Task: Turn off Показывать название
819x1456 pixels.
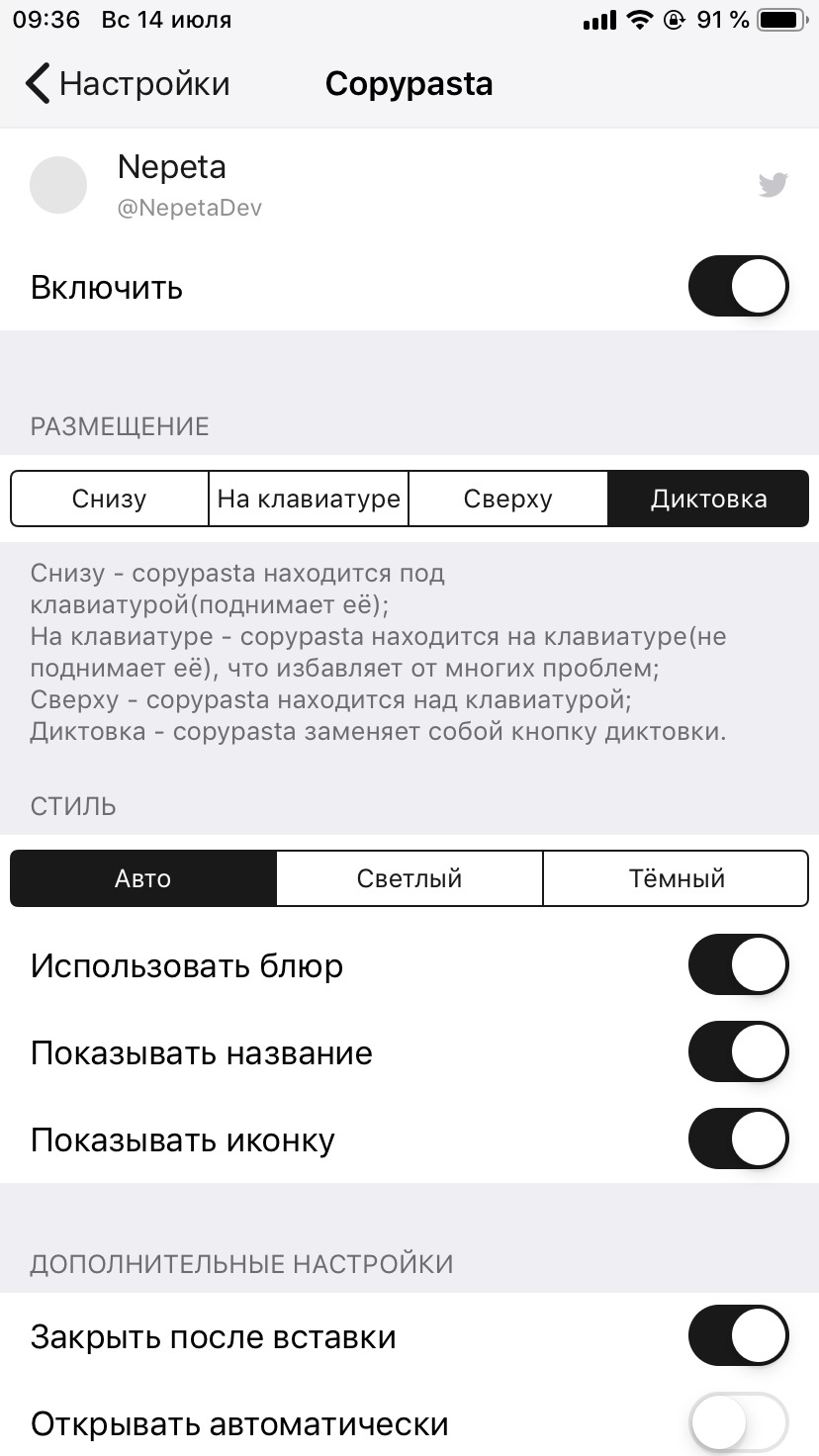Action: [x=738, y=1052]
